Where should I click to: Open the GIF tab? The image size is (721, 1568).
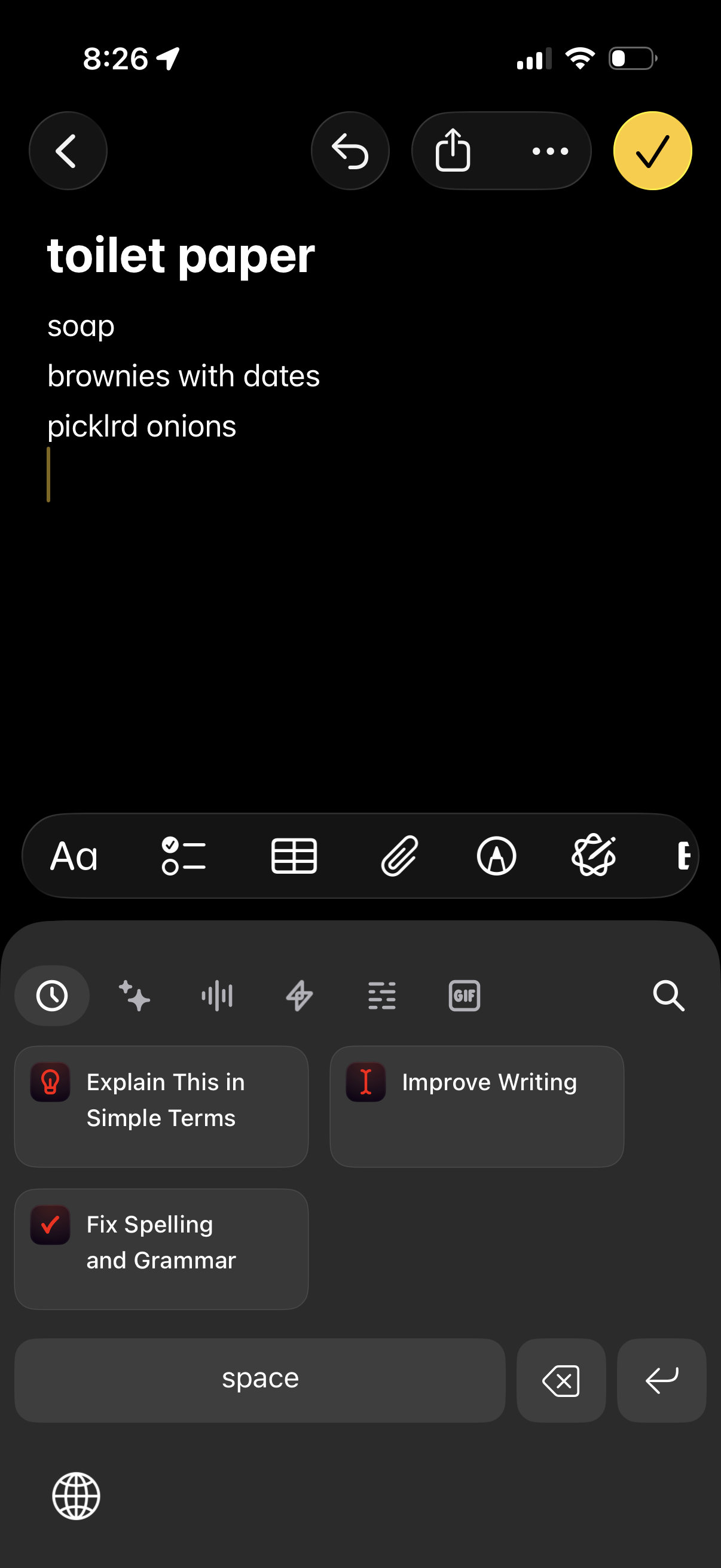pos(465,996)
